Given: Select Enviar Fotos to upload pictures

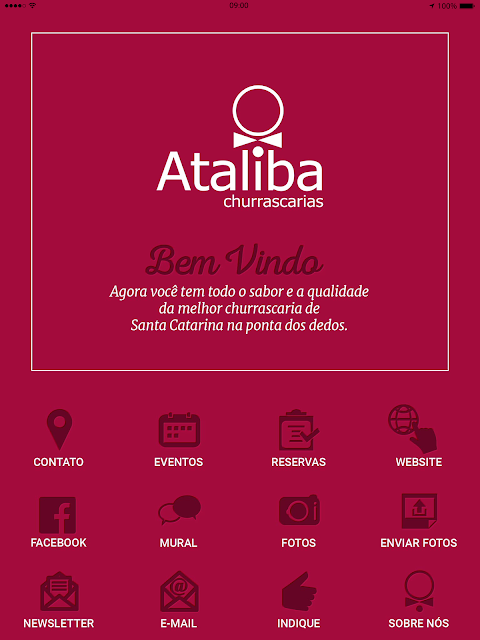Looking at the screenshot, I should click(x=418, y=521).
